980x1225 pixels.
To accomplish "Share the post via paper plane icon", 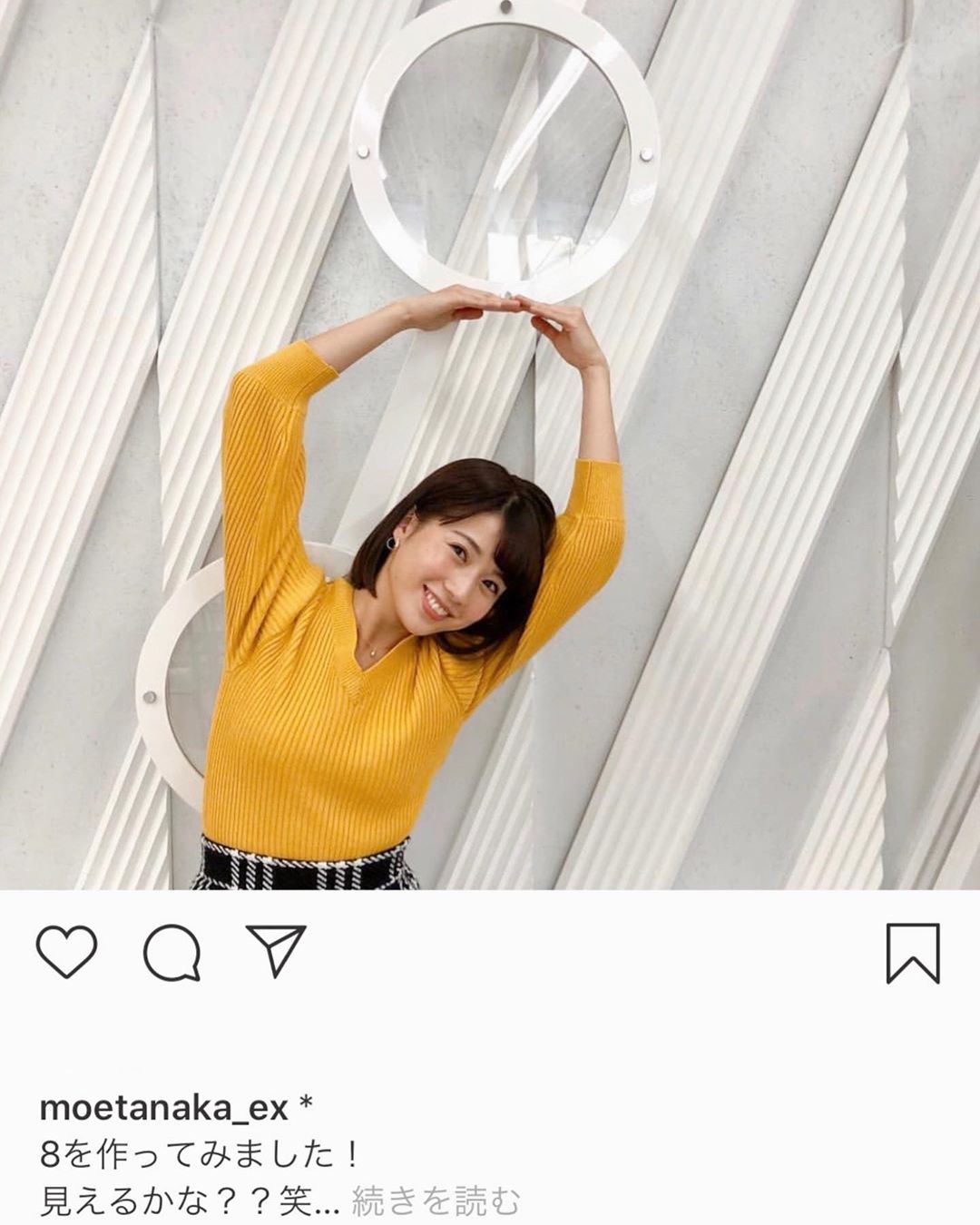I will 276,950.
